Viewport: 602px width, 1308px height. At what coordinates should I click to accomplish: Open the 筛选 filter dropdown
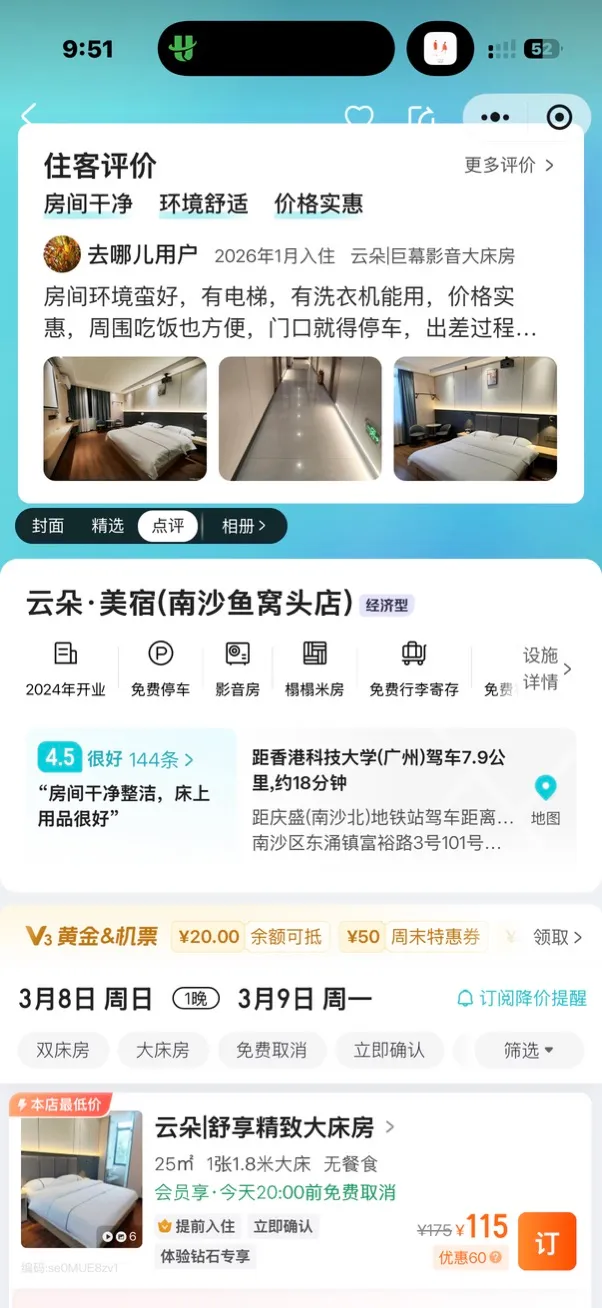point(528,1050)
